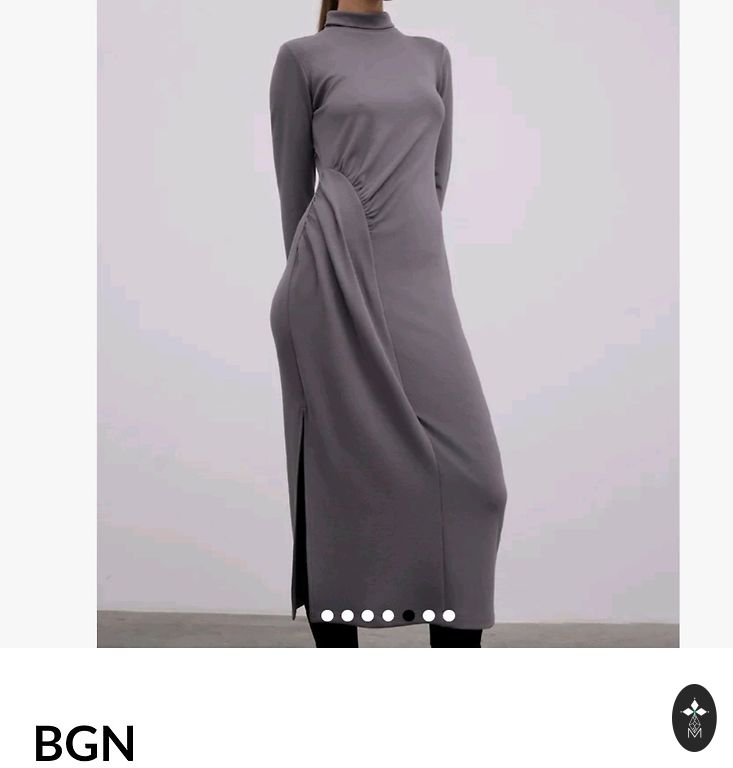Jump to the first carousel photo dot
733x768 pixels.
coord(327,616)
